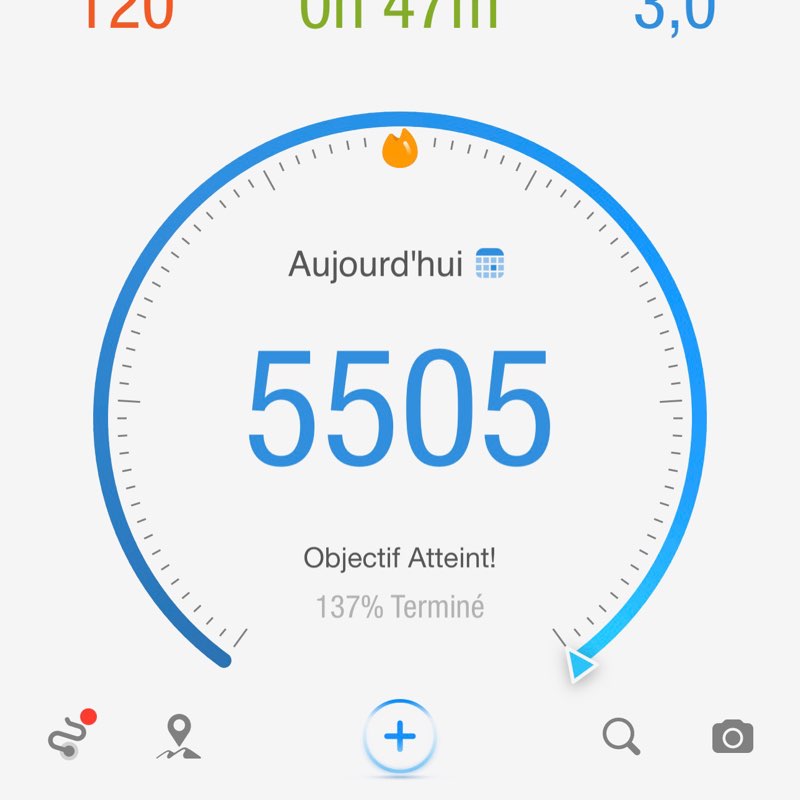Image resolution: width=800 pixels, height=800 pixels.
Task: Open the route tracking icon with red dot
Action: point(68,737)
